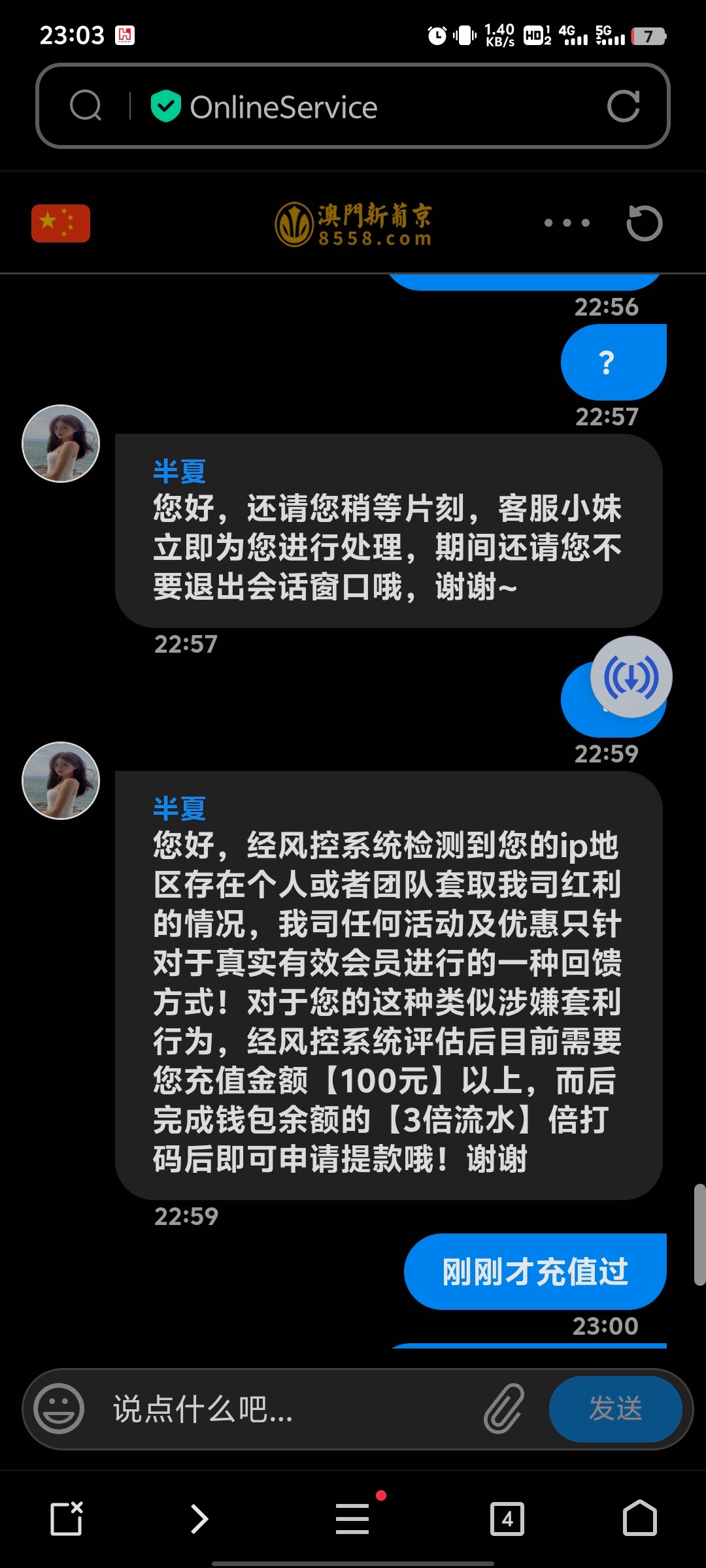The image size is (706, 1568).
Task: Tap the forward arrow in the navigation bar
Action: coord(200,1520)
